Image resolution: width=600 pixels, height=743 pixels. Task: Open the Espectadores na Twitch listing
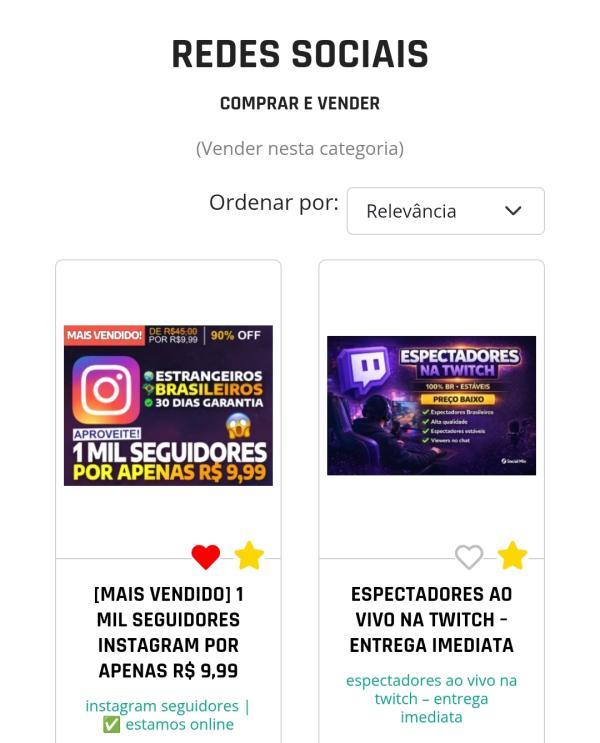click(x=431, y=405)
